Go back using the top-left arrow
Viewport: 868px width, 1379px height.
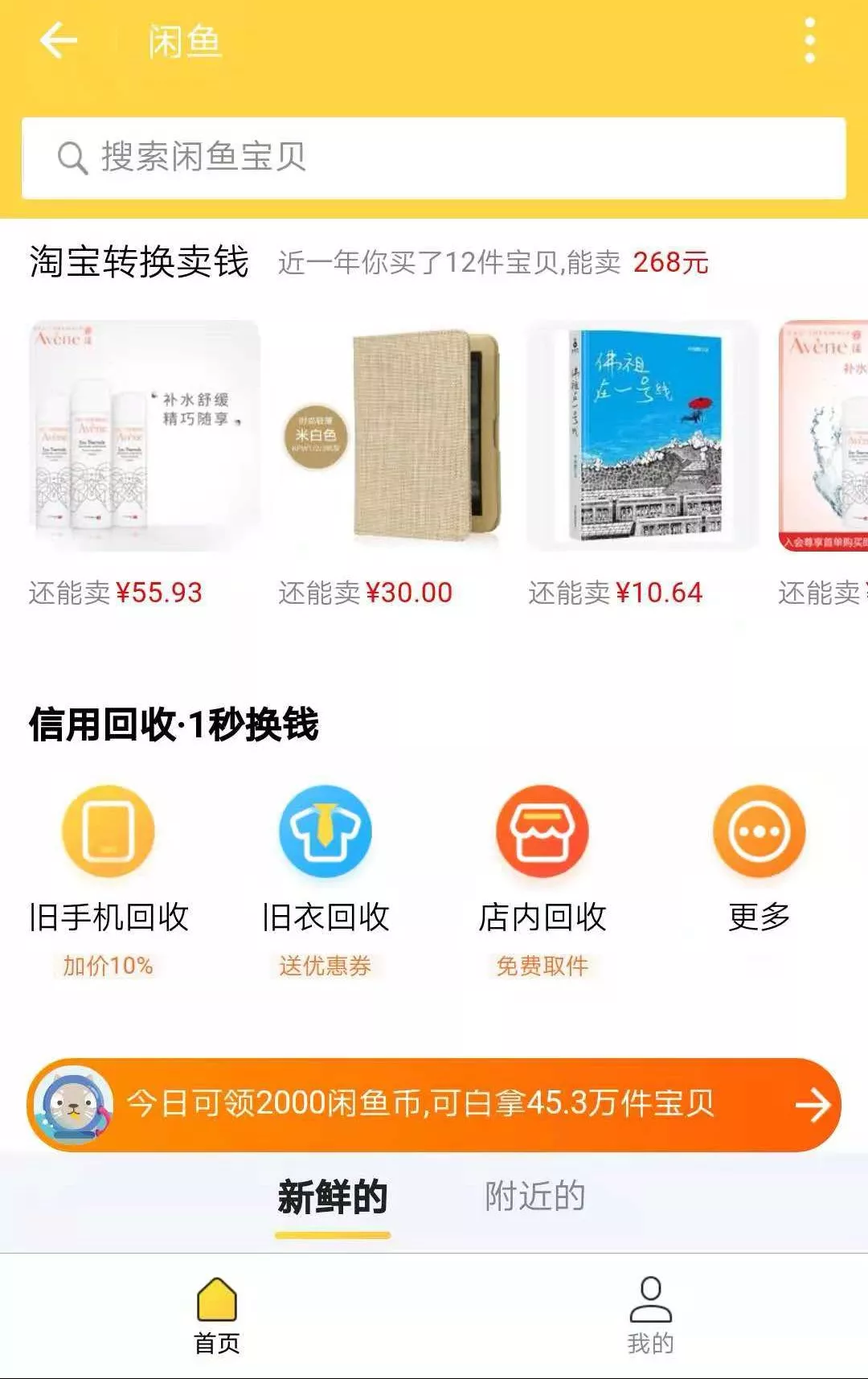59,40
